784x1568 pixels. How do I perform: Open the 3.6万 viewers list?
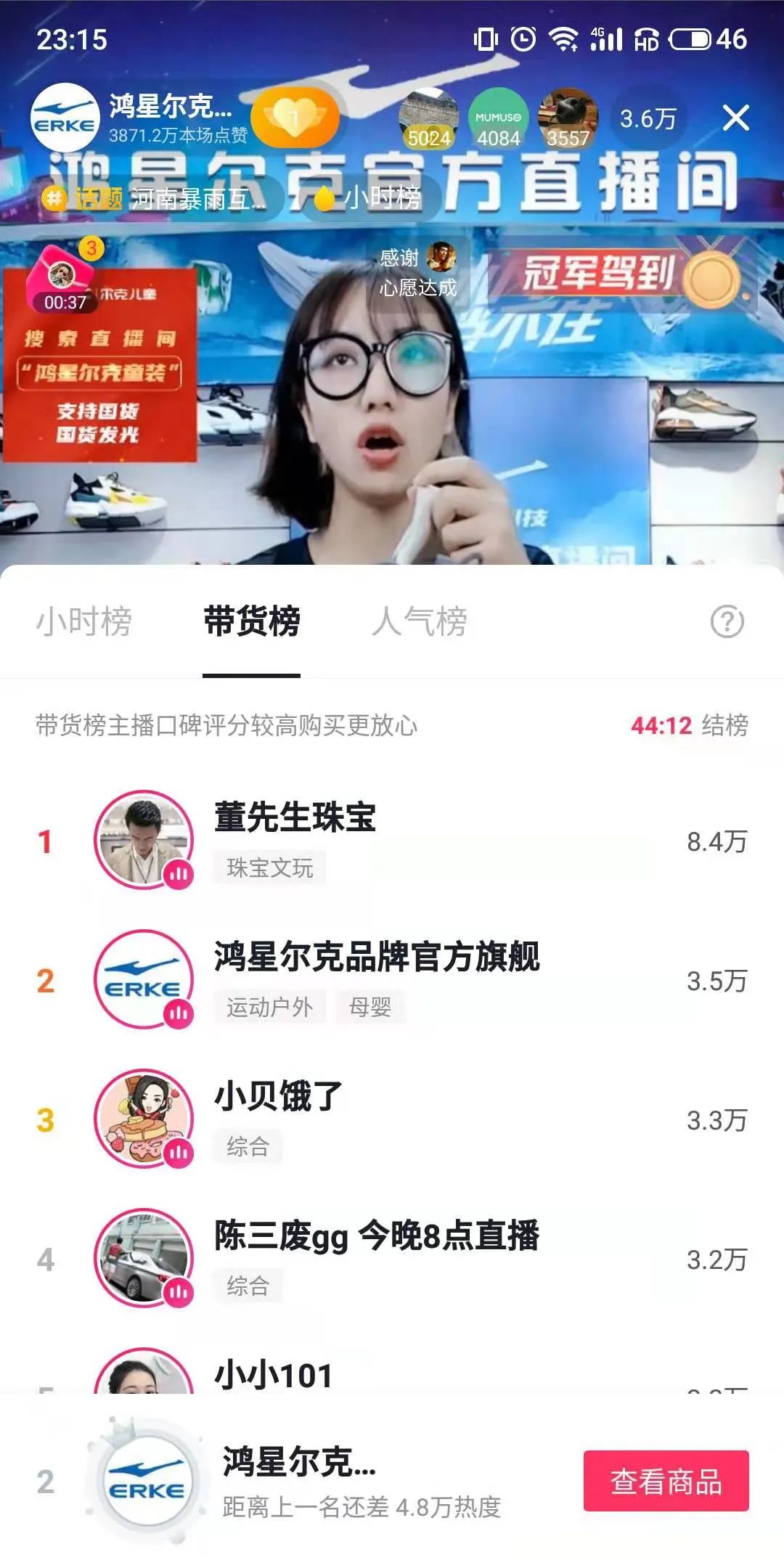(x=648, y=118)
